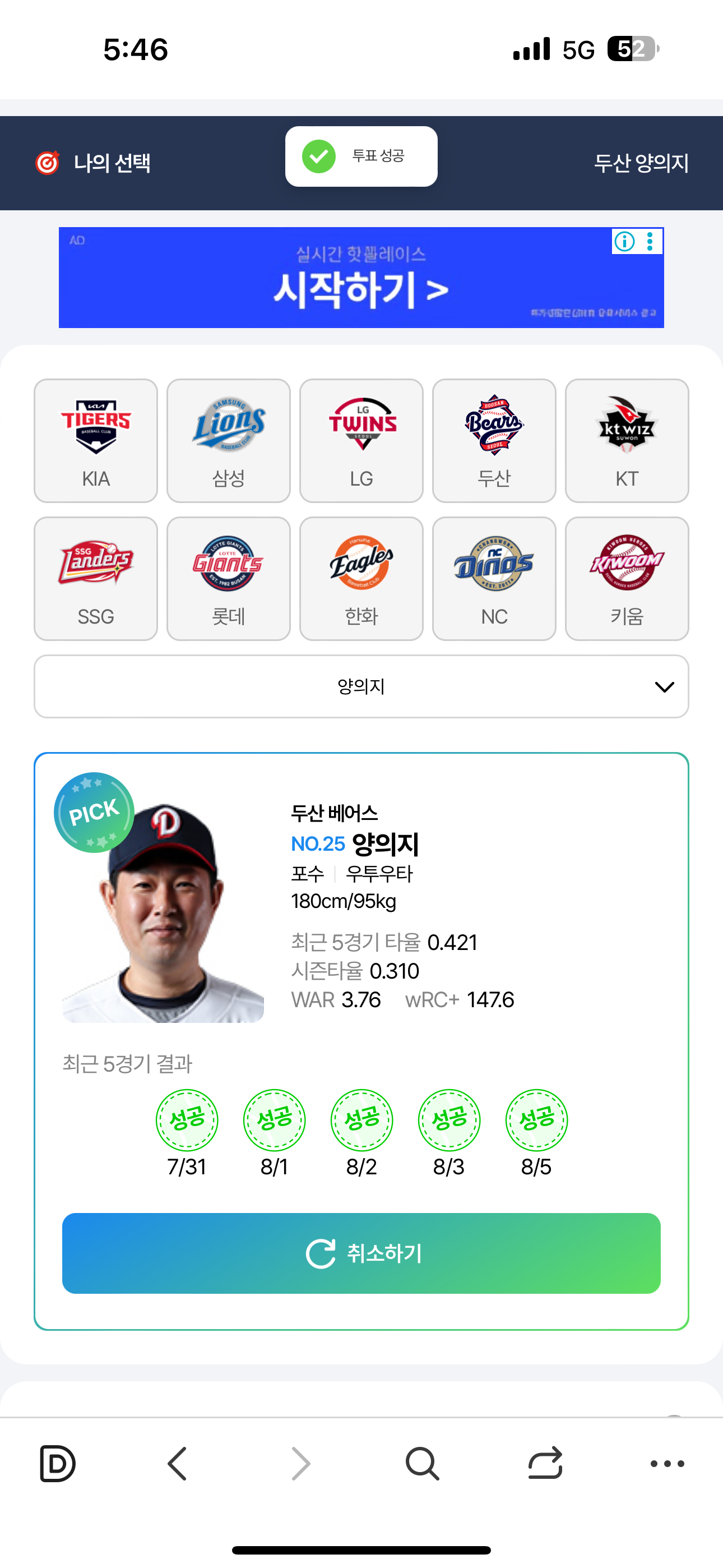723x1568 pixels.
Task: Go back to the previous page
Action: [177, 1463]
